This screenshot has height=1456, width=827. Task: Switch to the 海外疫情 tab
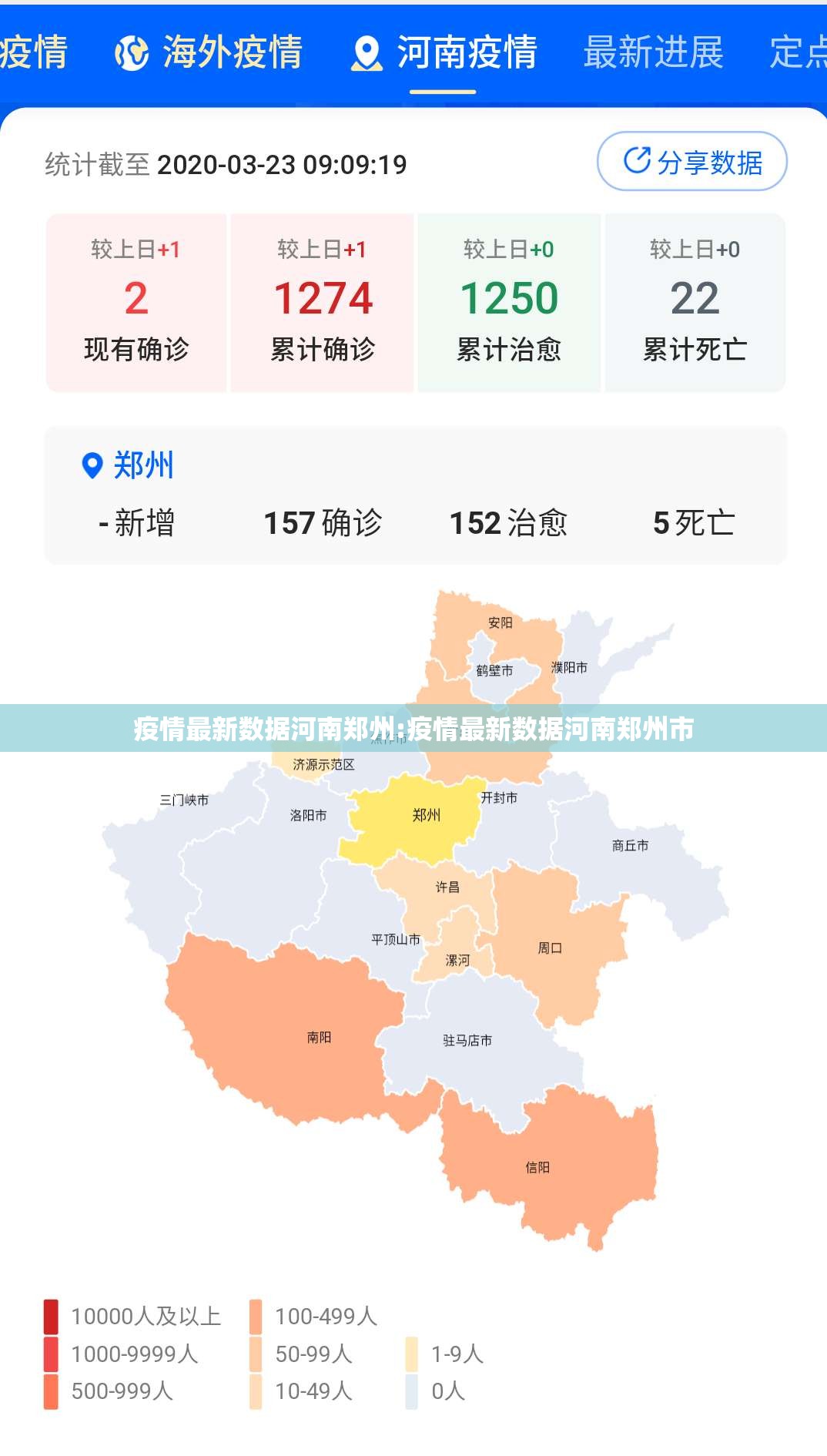tap(209, 52)
